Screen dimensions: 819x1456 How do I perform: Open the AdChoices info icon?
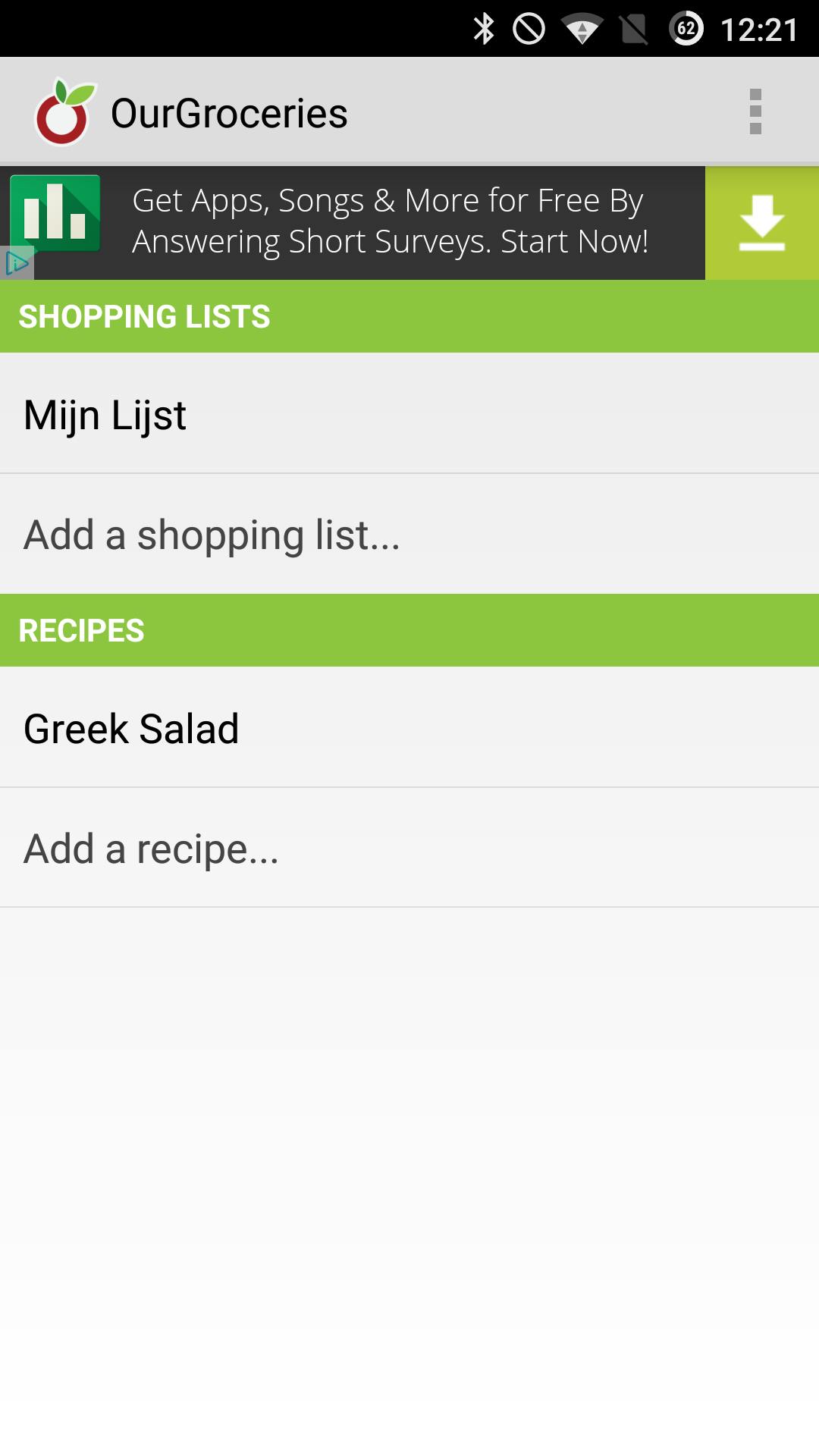pos(17,263)
